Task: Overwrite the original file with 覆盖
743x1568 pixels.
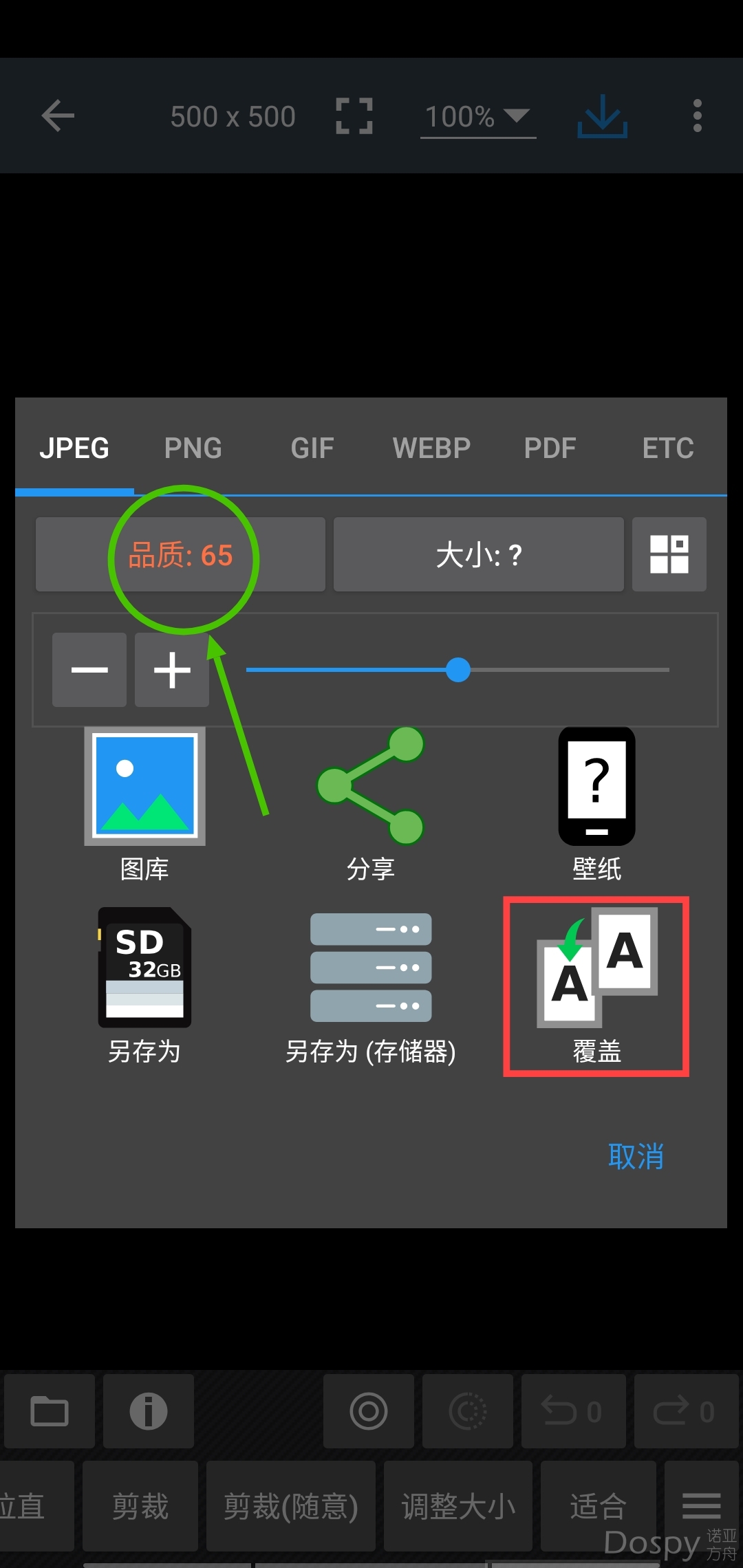Action: click(x=596, y=985)
